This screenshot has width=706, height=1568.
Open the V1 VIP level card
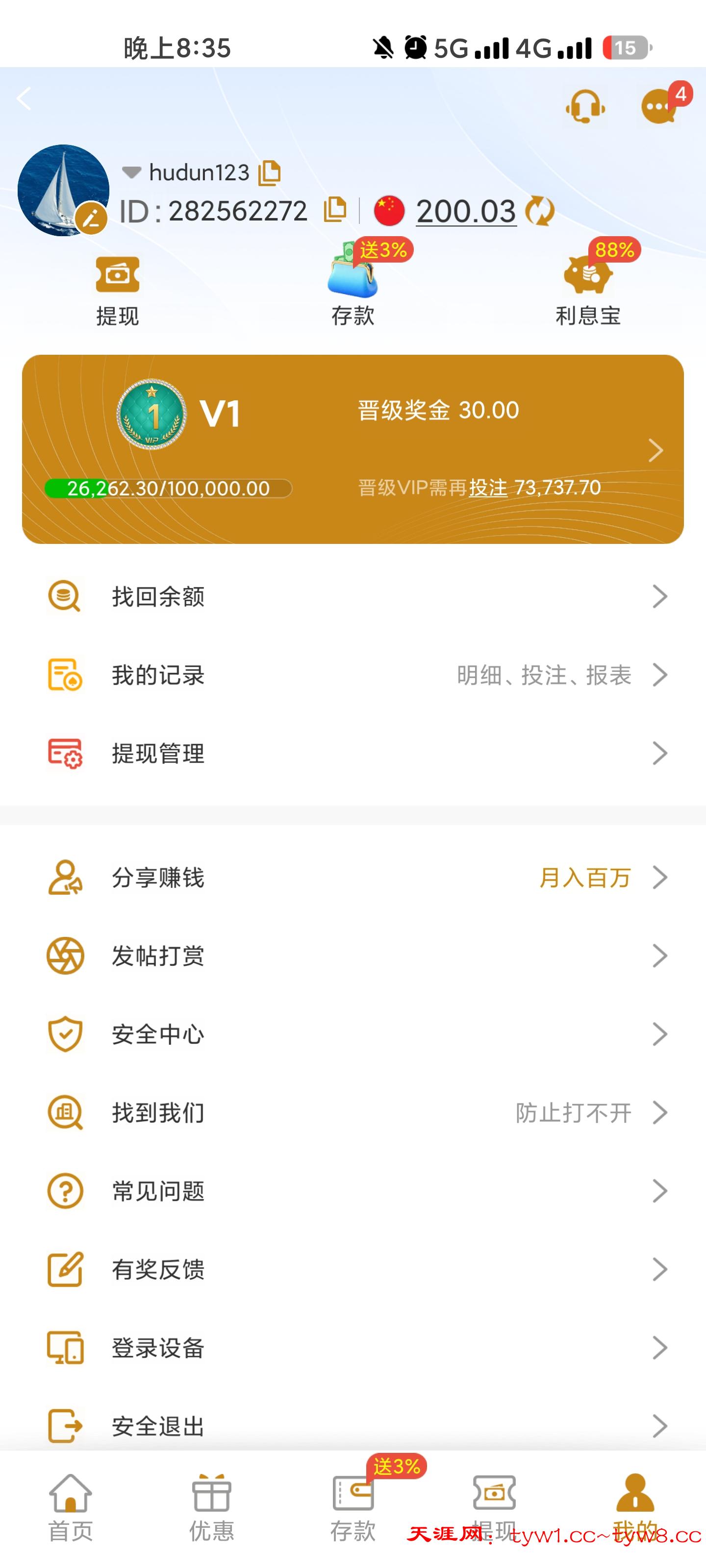click(x=353, y=449)
